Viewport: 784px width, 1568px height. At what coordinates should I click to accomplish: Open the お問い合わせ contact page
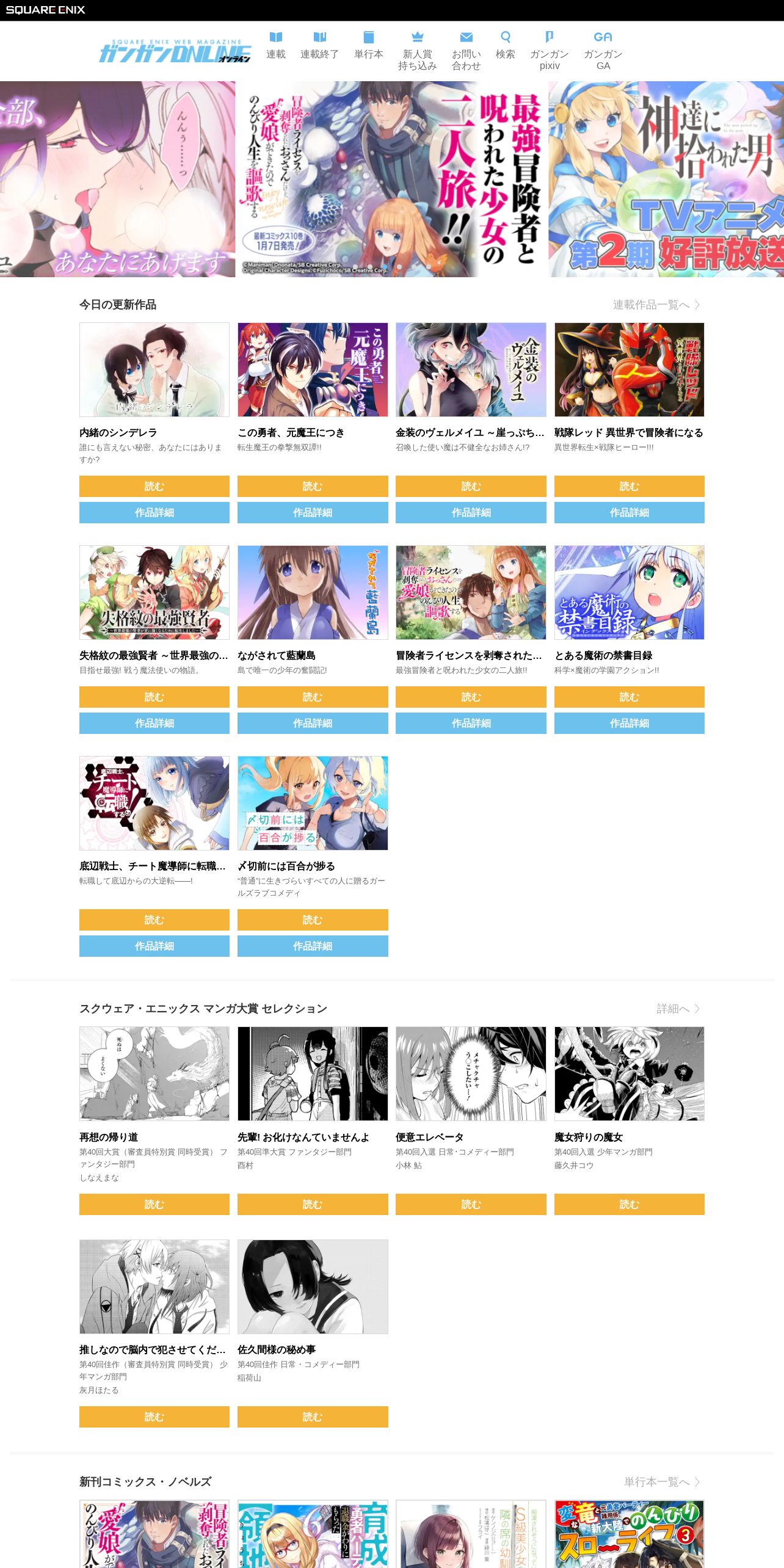466,51
